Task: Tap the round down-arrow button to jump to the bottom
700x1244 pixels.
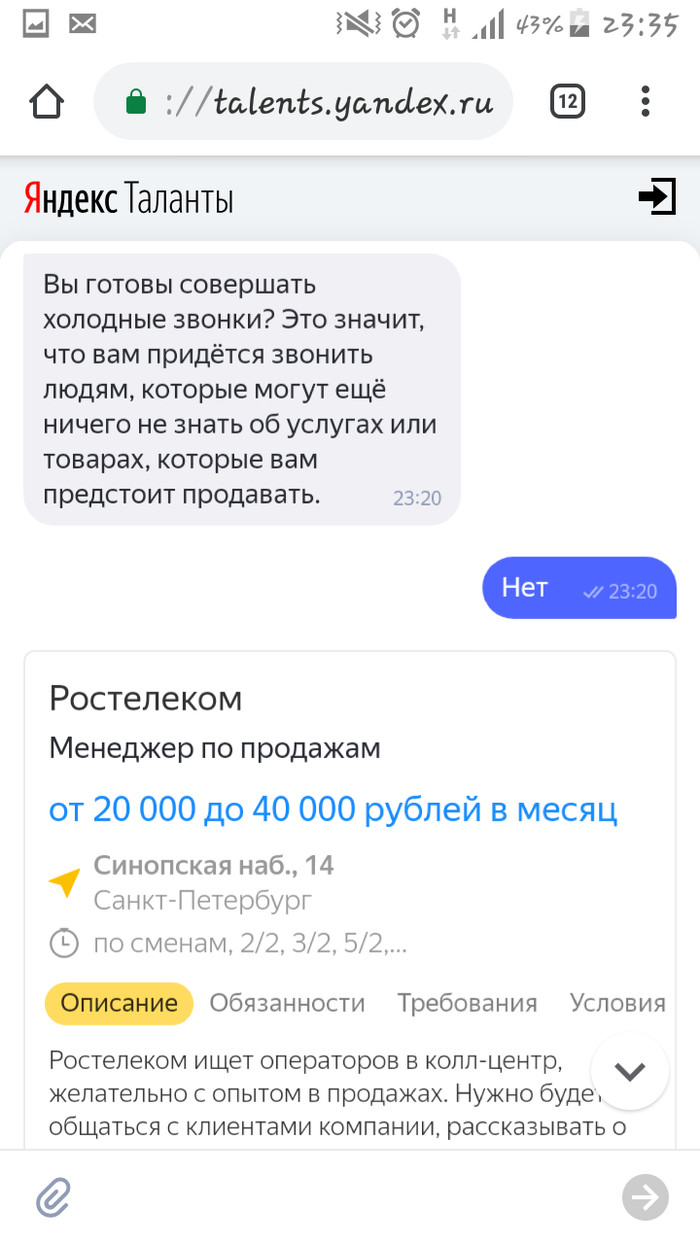Action: pos(629,1071)
